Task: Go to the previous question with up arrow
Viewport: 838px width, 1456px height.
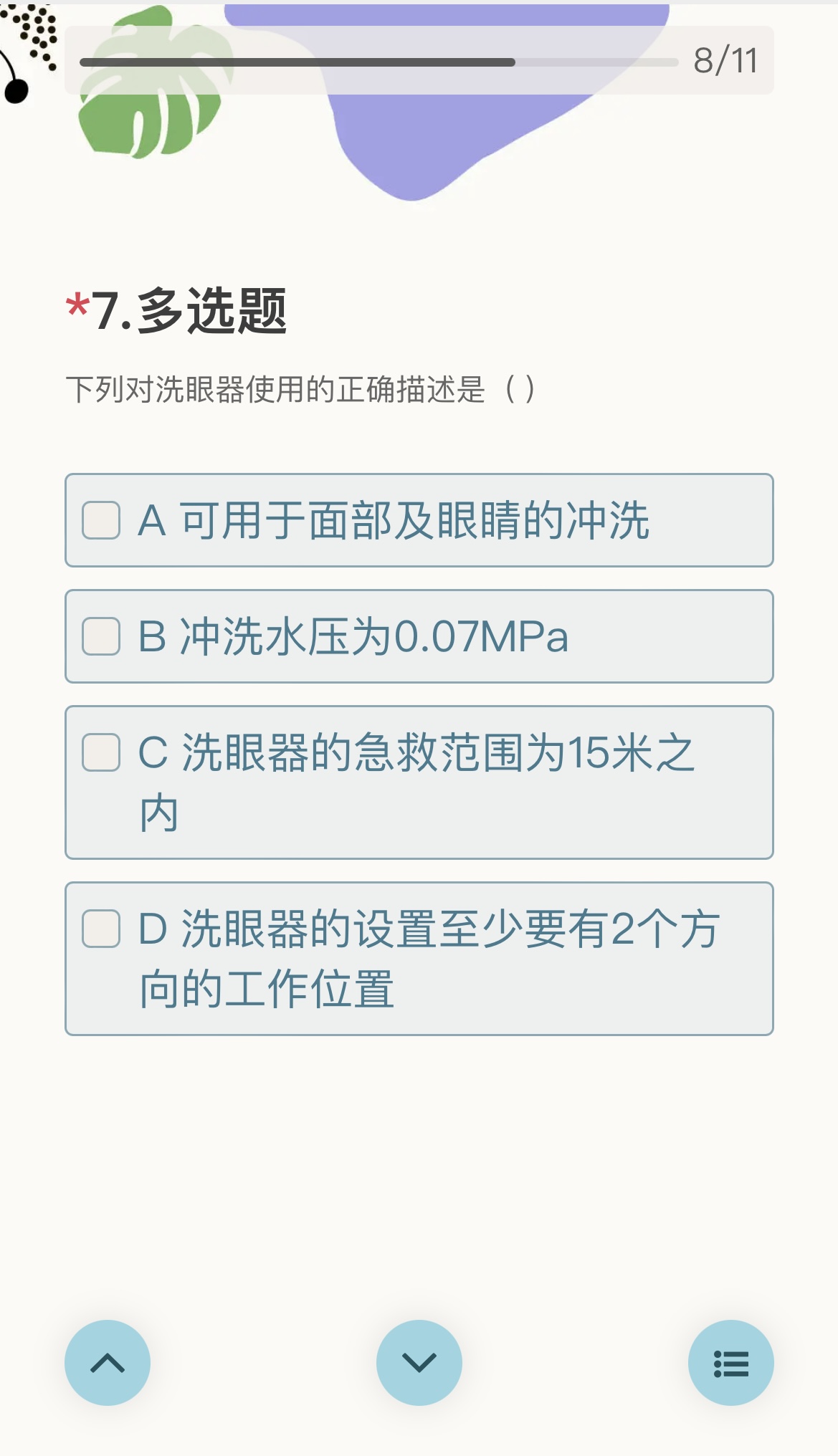Action: point(108,1363)
